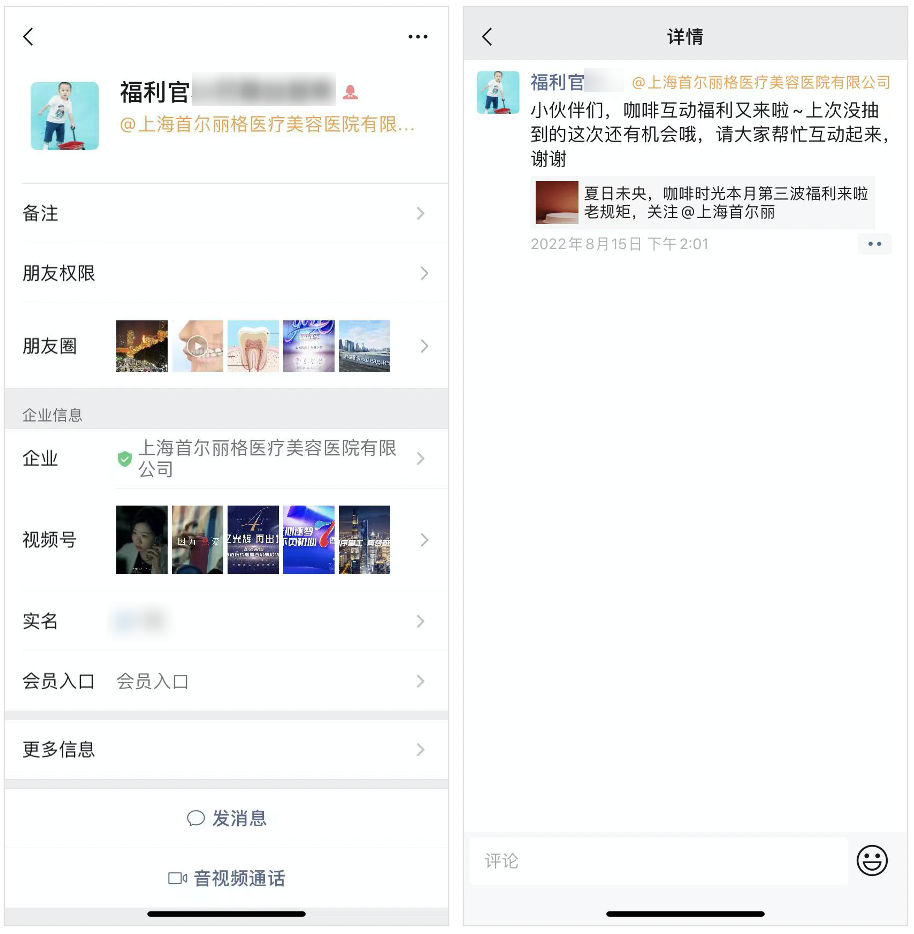
Task: Open 朋友权限 settings
Action: [x=226, y=273]
